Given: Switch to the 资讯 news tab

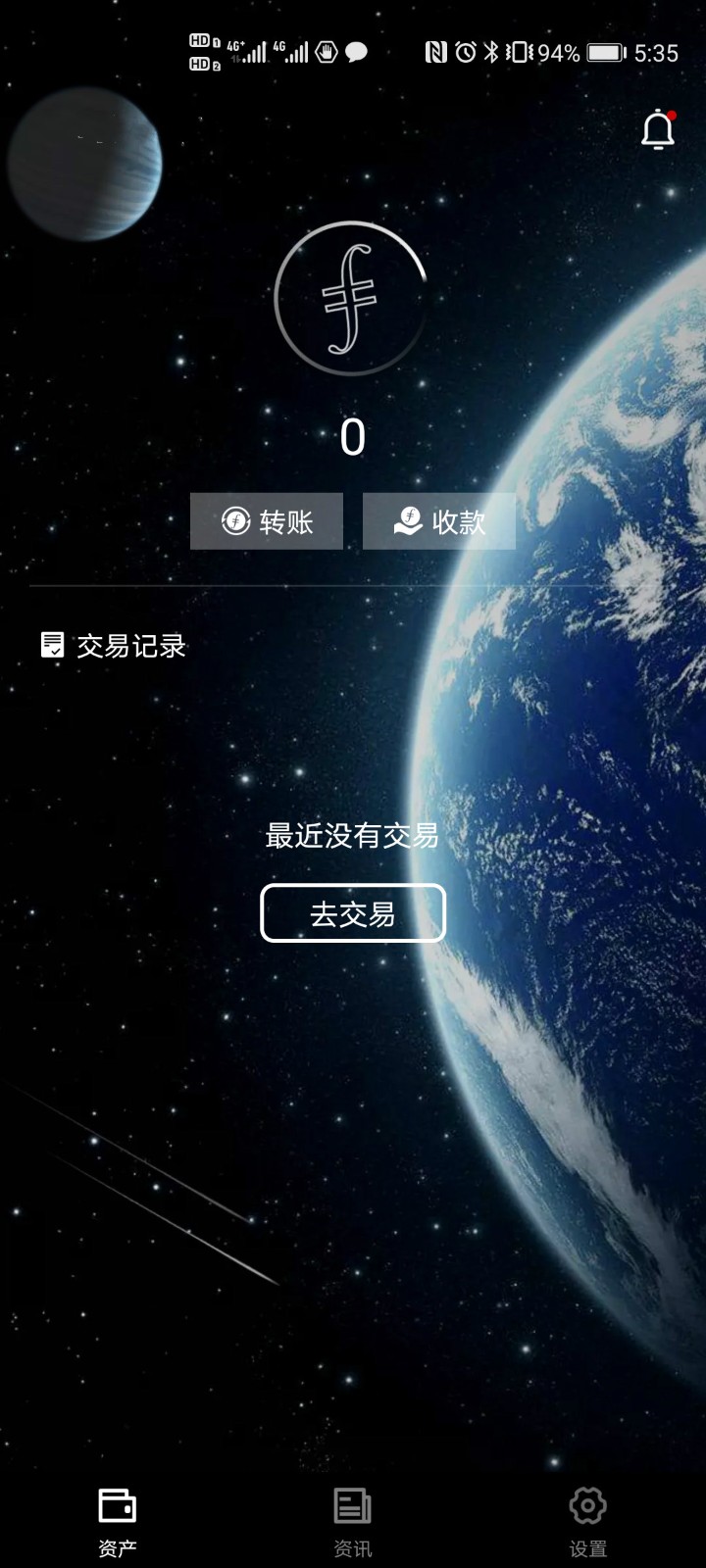Looking at the screenshot, I should (353, 1522).
